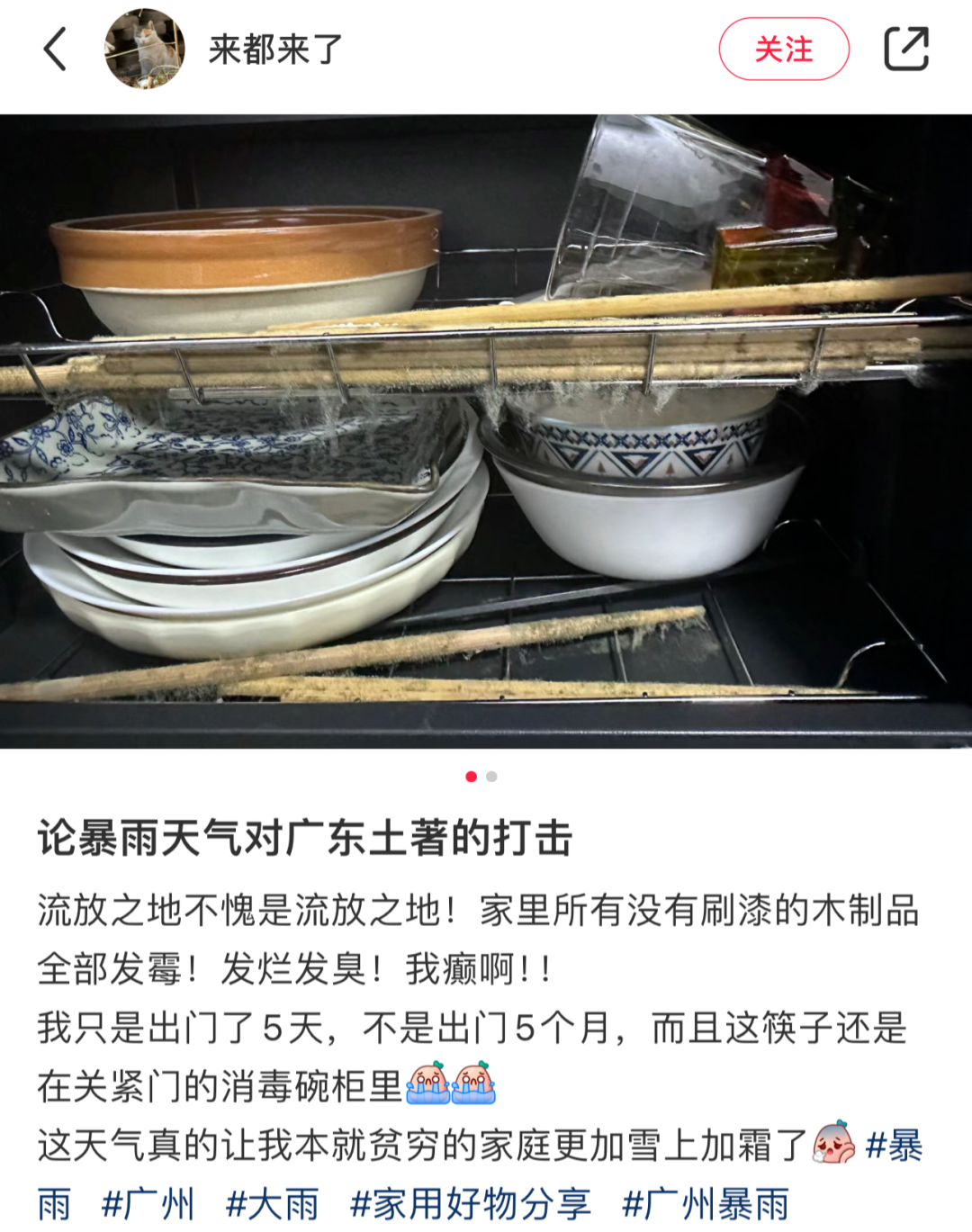Image resolution: width=972 pixels, height=1232 pixels.
Task: Open the #家用好物分享 hashtag
Action: click(470, 1203)
